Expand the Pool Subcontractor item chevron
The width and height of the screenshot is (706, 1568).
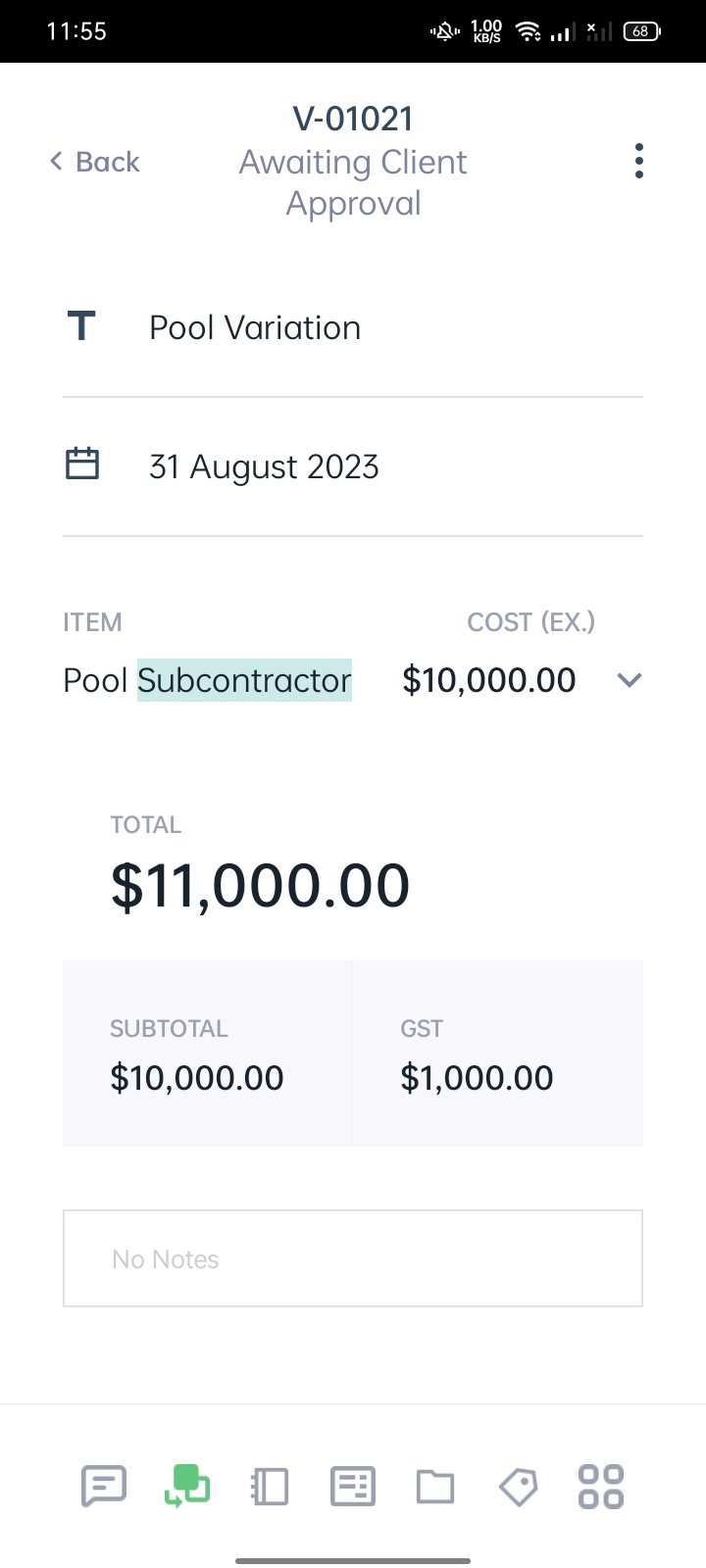coord(629,680)
